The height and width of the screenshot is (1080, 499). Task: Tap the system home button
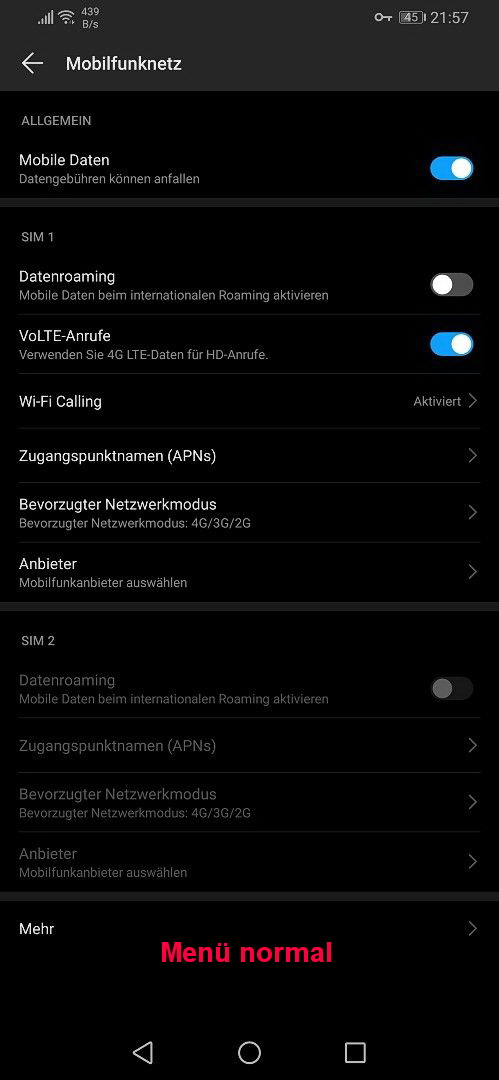[249, 1052]
